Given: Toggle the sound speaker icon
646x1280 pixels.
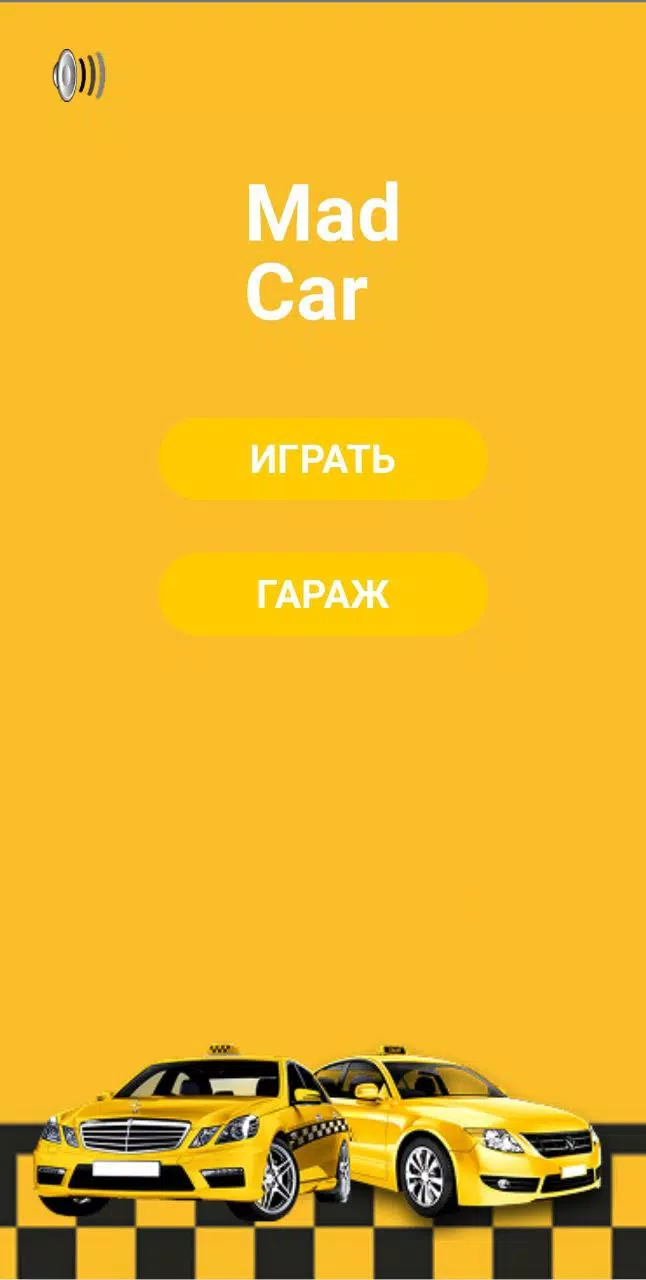Looking at the screenshot, I should click(x=79, y=75).
